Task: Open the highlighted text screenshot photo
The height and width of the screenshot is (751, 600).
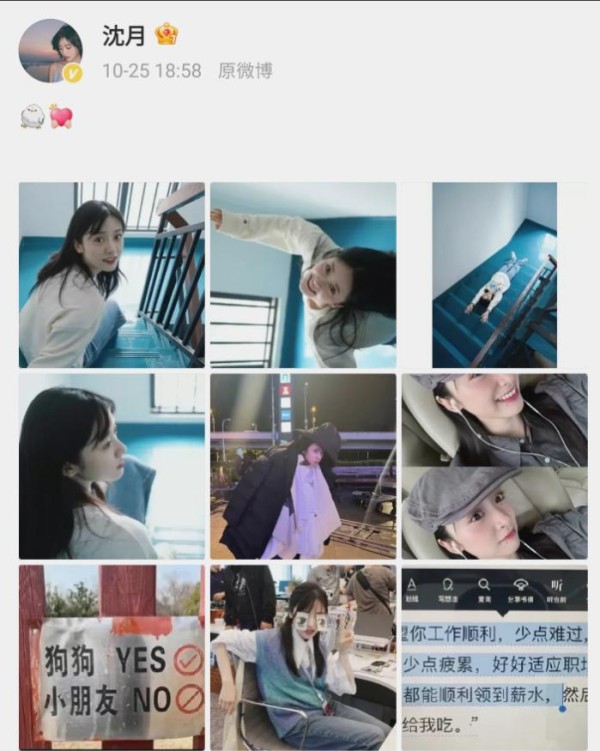Action: click(494, 657)
